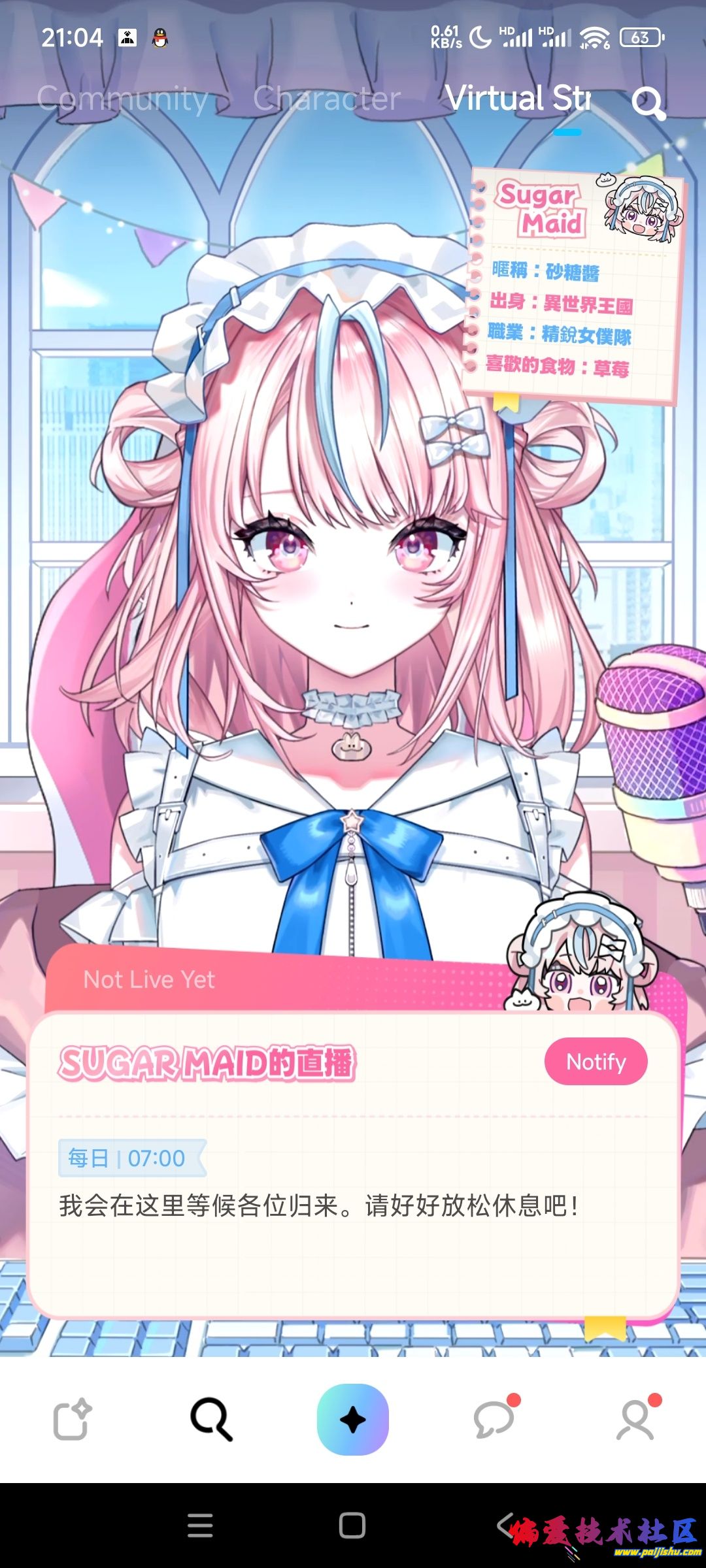
Task: Open the create note icon in bottom bar
Action: [71, 1419]
